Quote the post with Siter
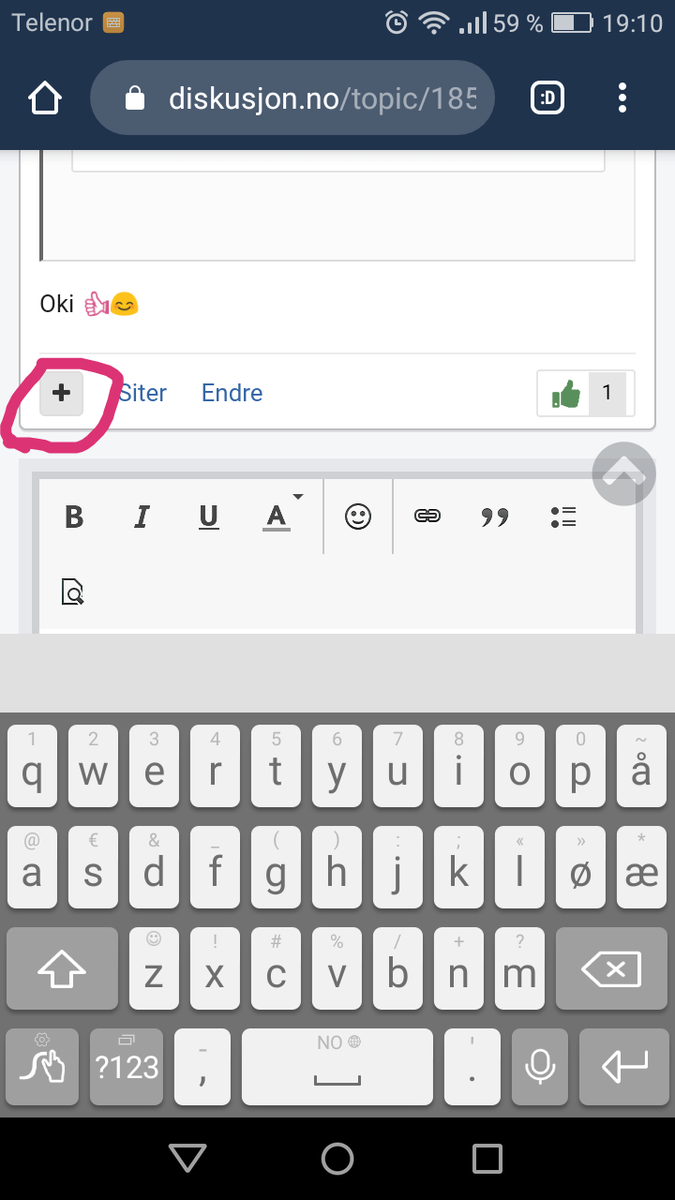Image resolution: width=675 pixels, height=1200 pixels. point(143,393)
